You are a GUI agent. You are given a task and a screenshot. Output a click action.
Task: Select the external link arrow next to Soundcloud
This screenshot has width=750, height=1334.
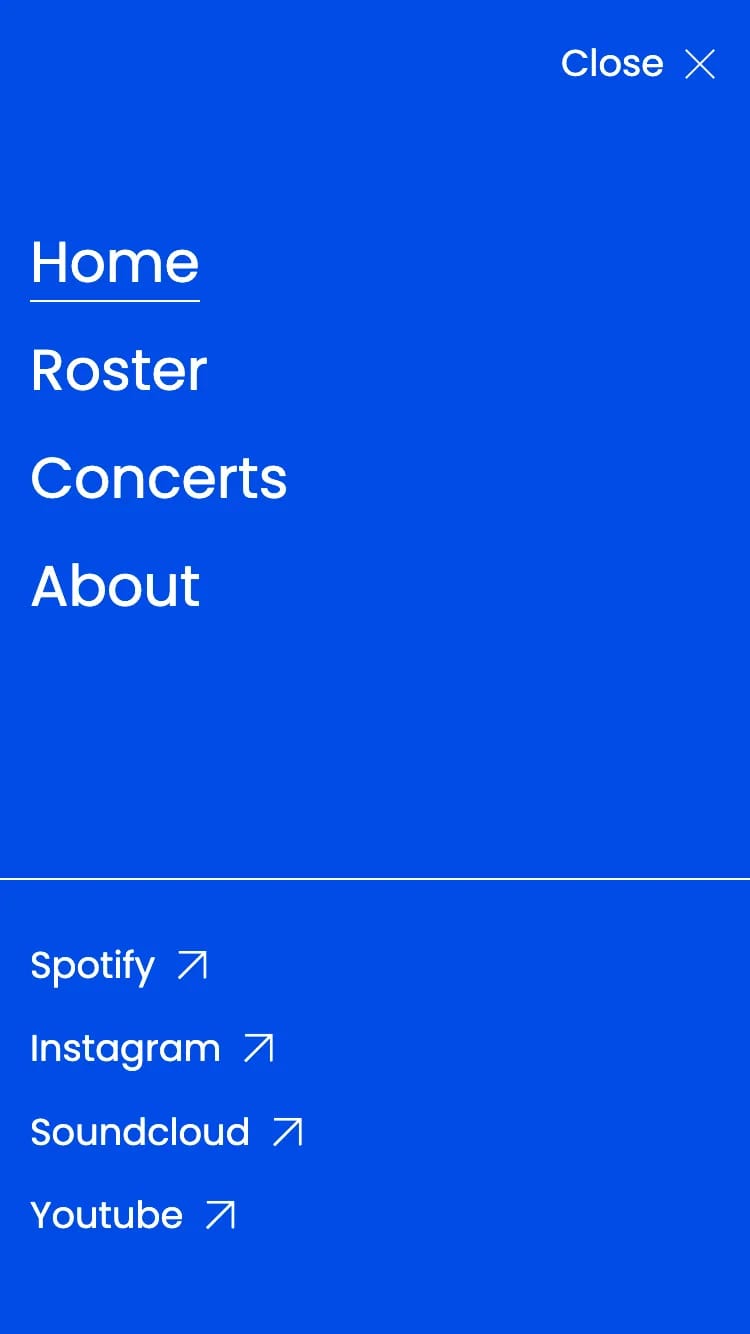pyautogui.click(x=286, y=1131)
